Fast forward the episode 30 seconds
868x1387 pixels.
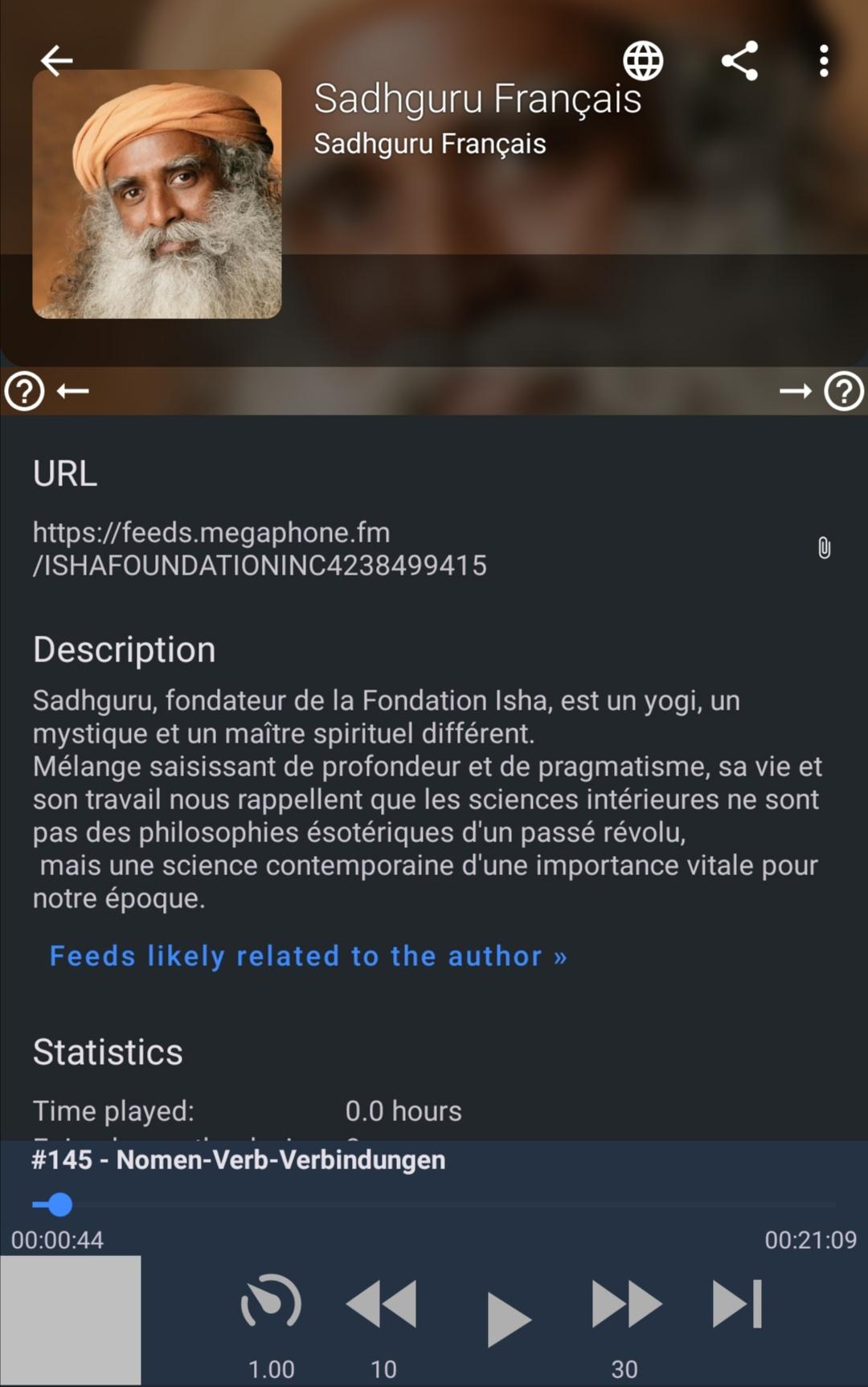pyautogui.click(x=626, y=1303)
